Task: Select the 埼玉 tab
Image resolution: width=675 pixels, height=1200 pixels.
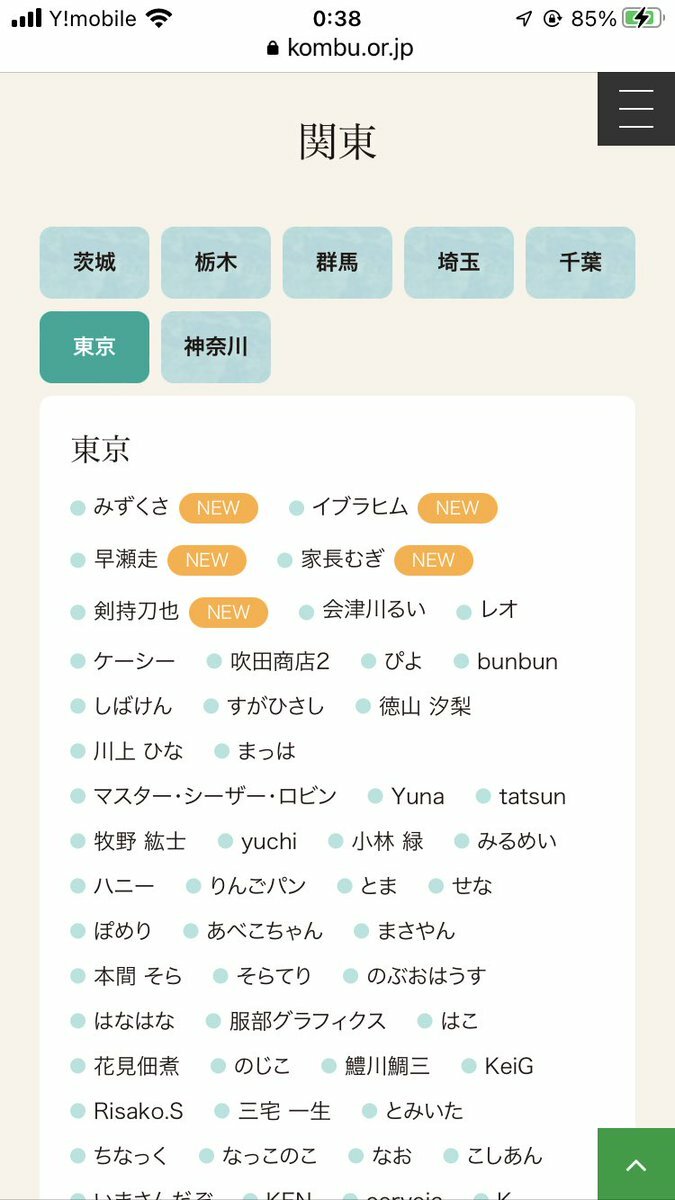Action: [x=459, y=263]
